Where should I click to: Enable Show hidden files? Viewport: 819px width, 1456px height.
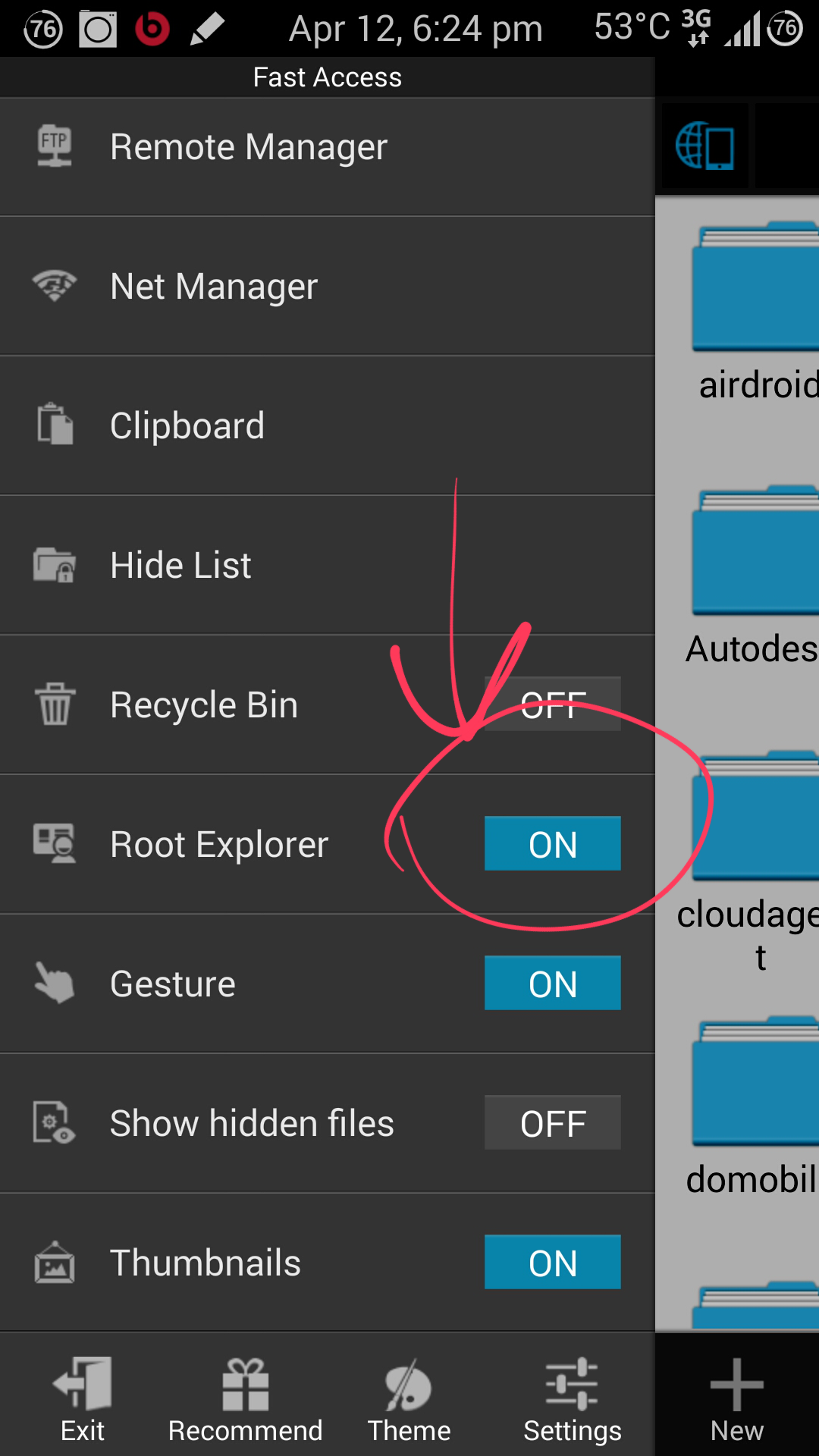coord(552,1123)
